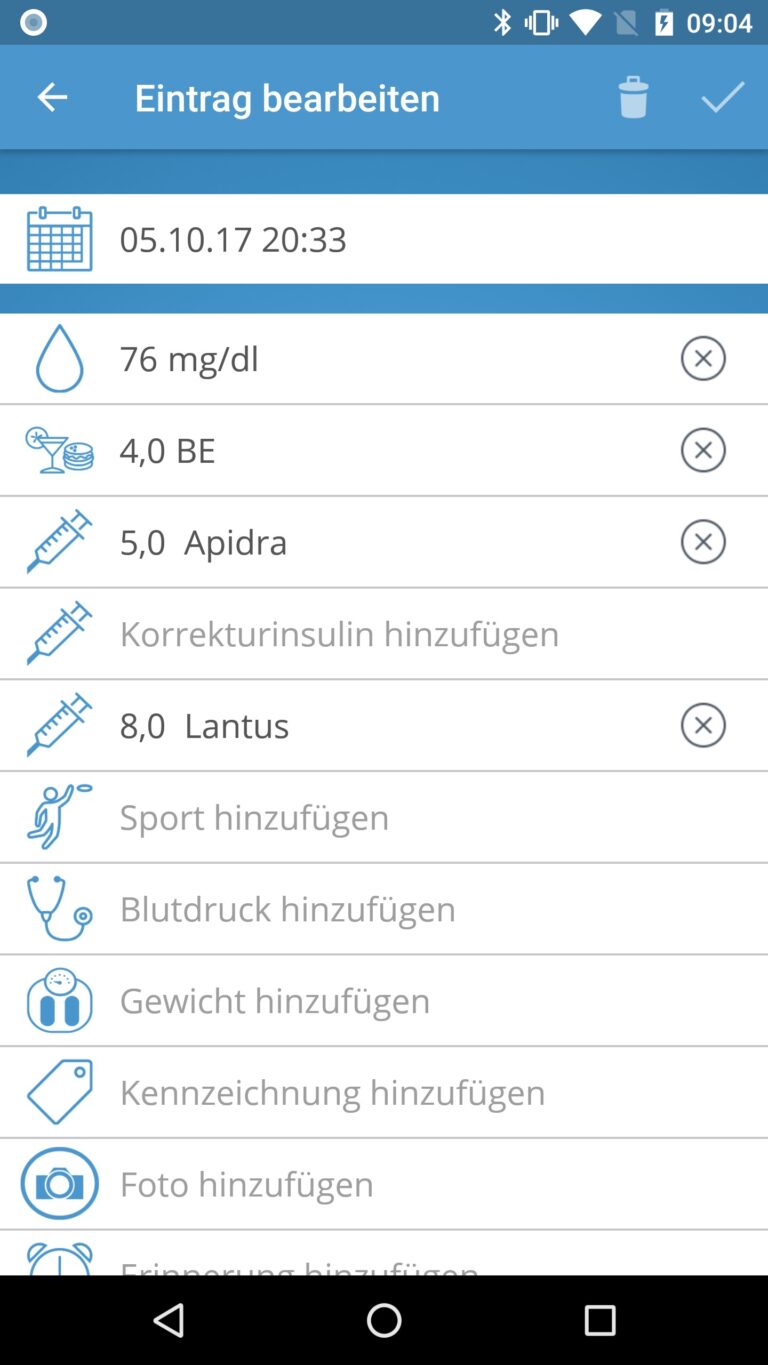Click the Gewicht scale icon
Image resolution: width=768 pixels, height=1365 pixels.
58,1000
